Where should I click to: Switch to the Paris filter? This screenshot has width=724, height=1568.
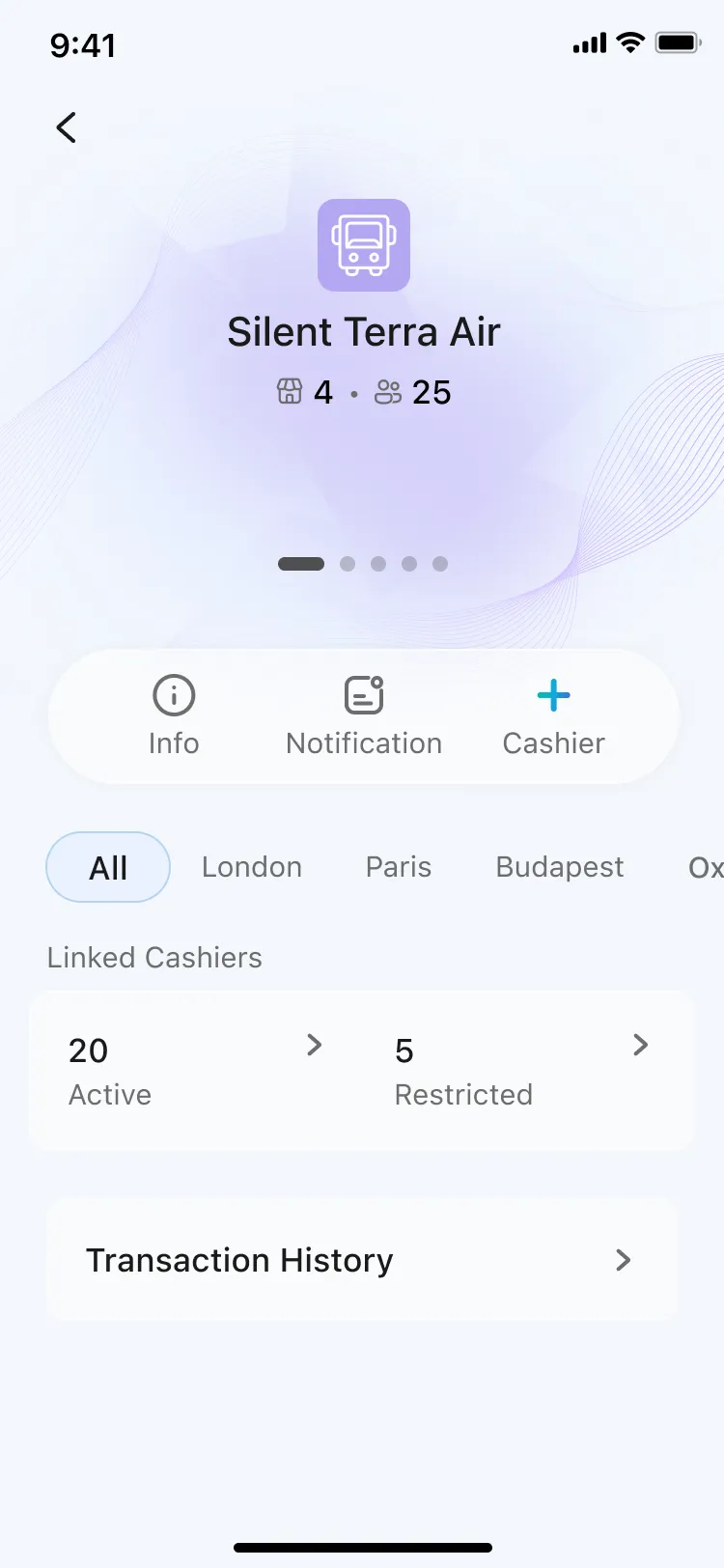(x=398, y=867)
